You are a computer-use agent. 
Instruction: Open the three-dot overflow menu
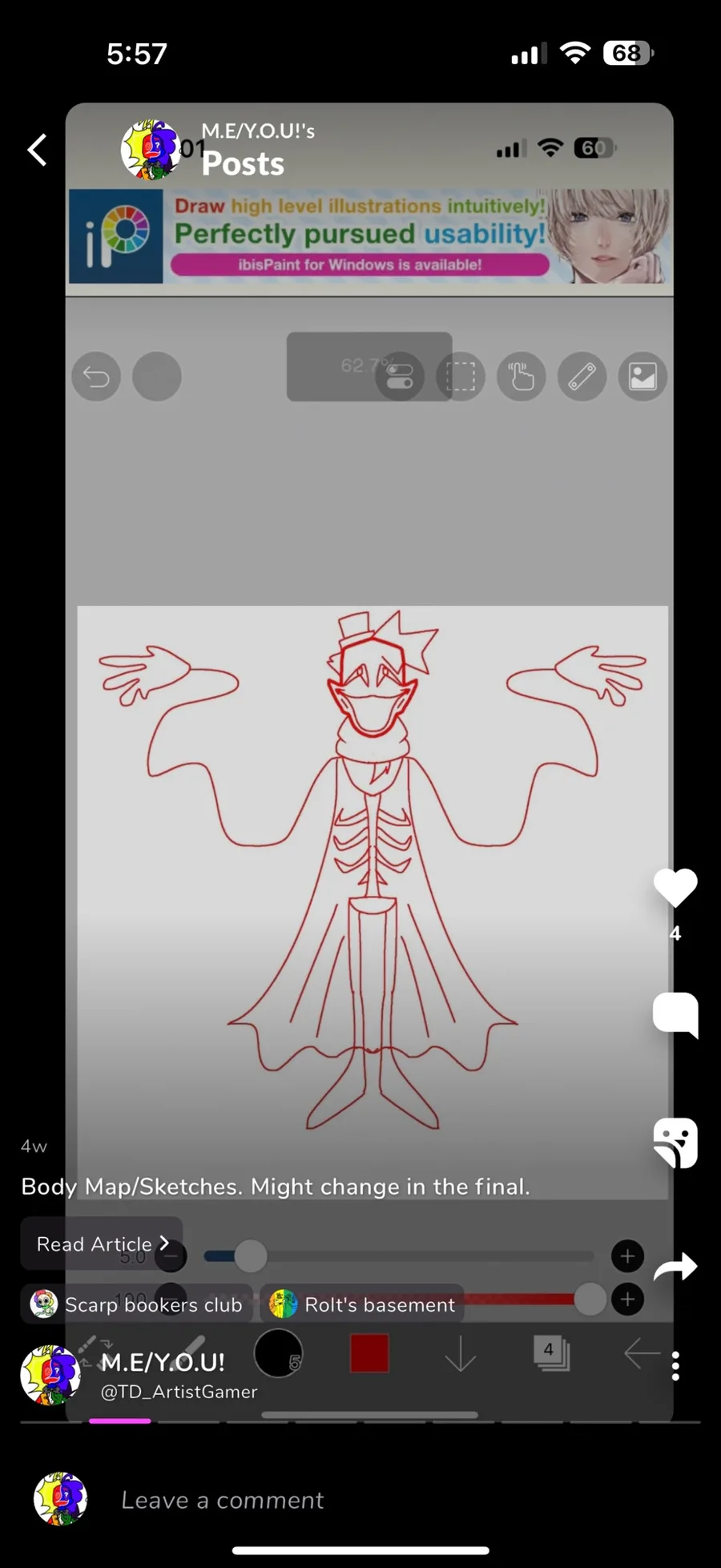click(675, 1366)
